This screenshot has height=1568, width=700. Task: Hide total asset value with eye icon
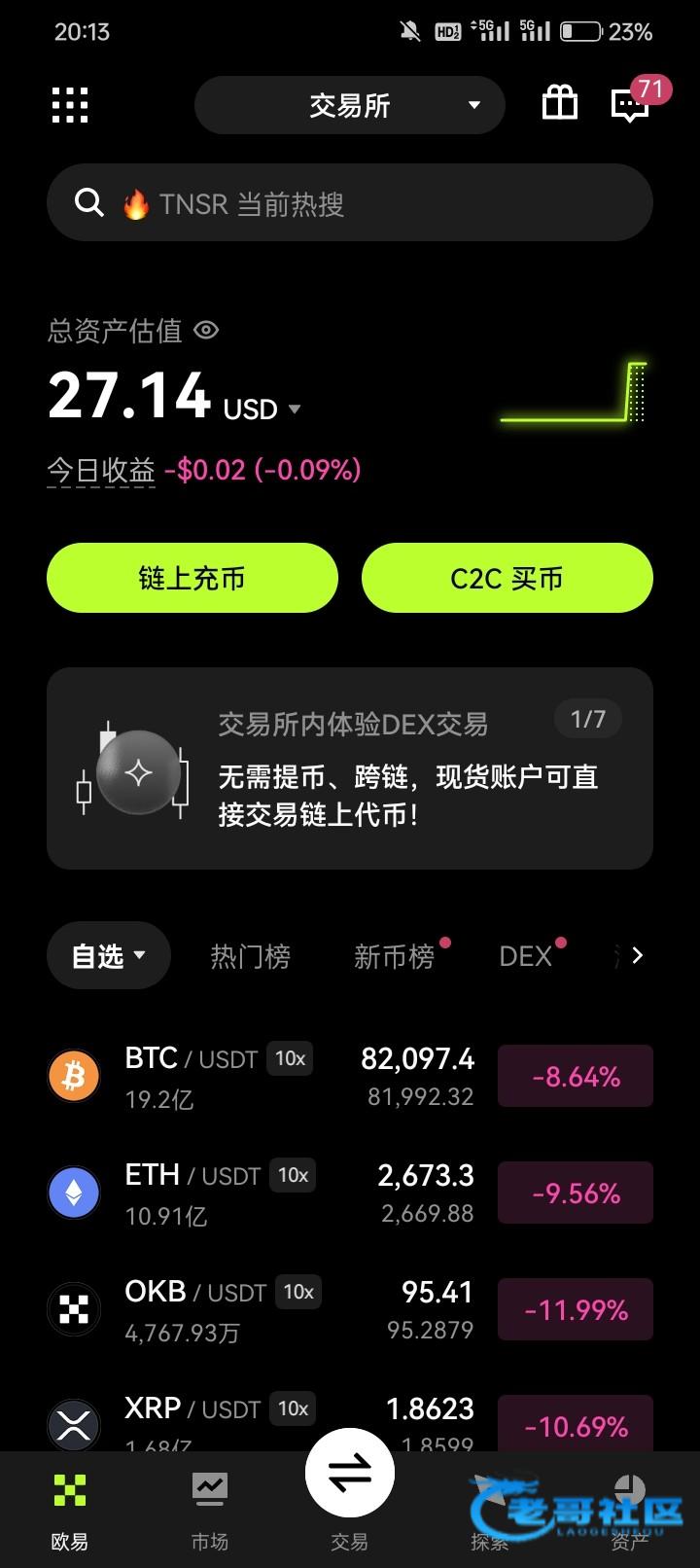pos(206,331)
